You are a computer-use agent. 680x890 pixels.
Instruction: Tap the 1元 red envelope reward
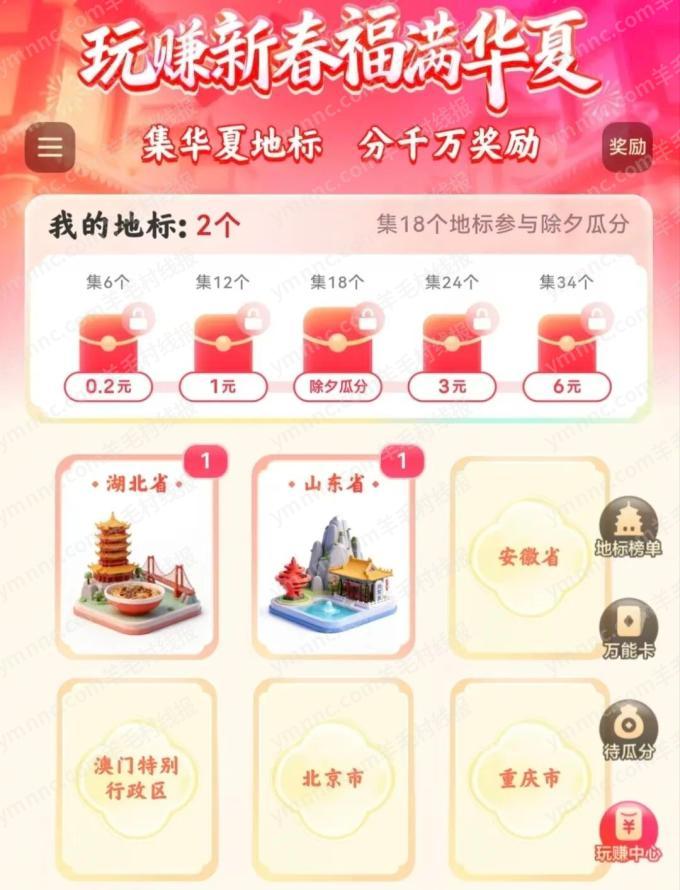pos(223,346)
